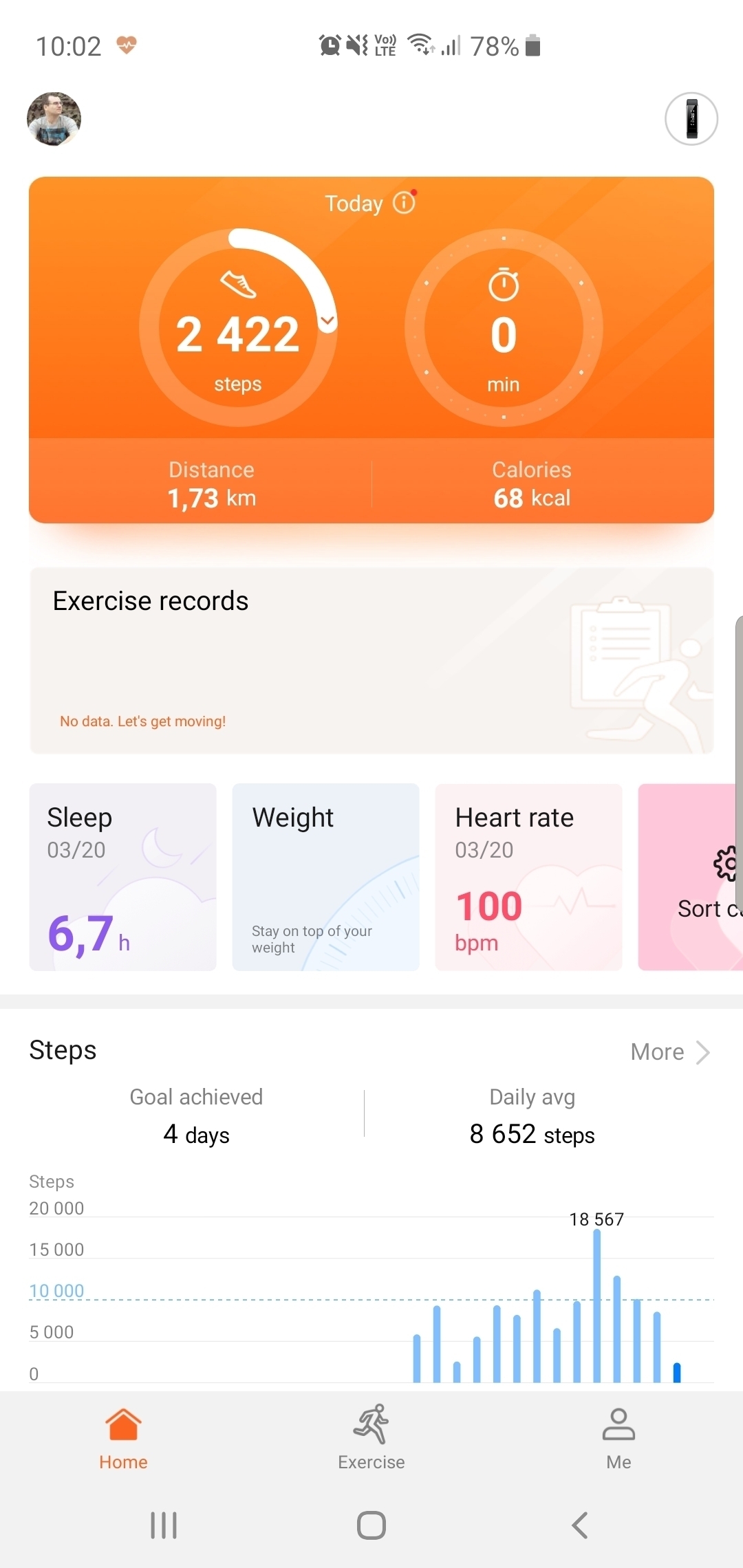The width and height of the screenshot is (743, 1568).
Task: Open the Exercise records card
Action: [371, 660]
